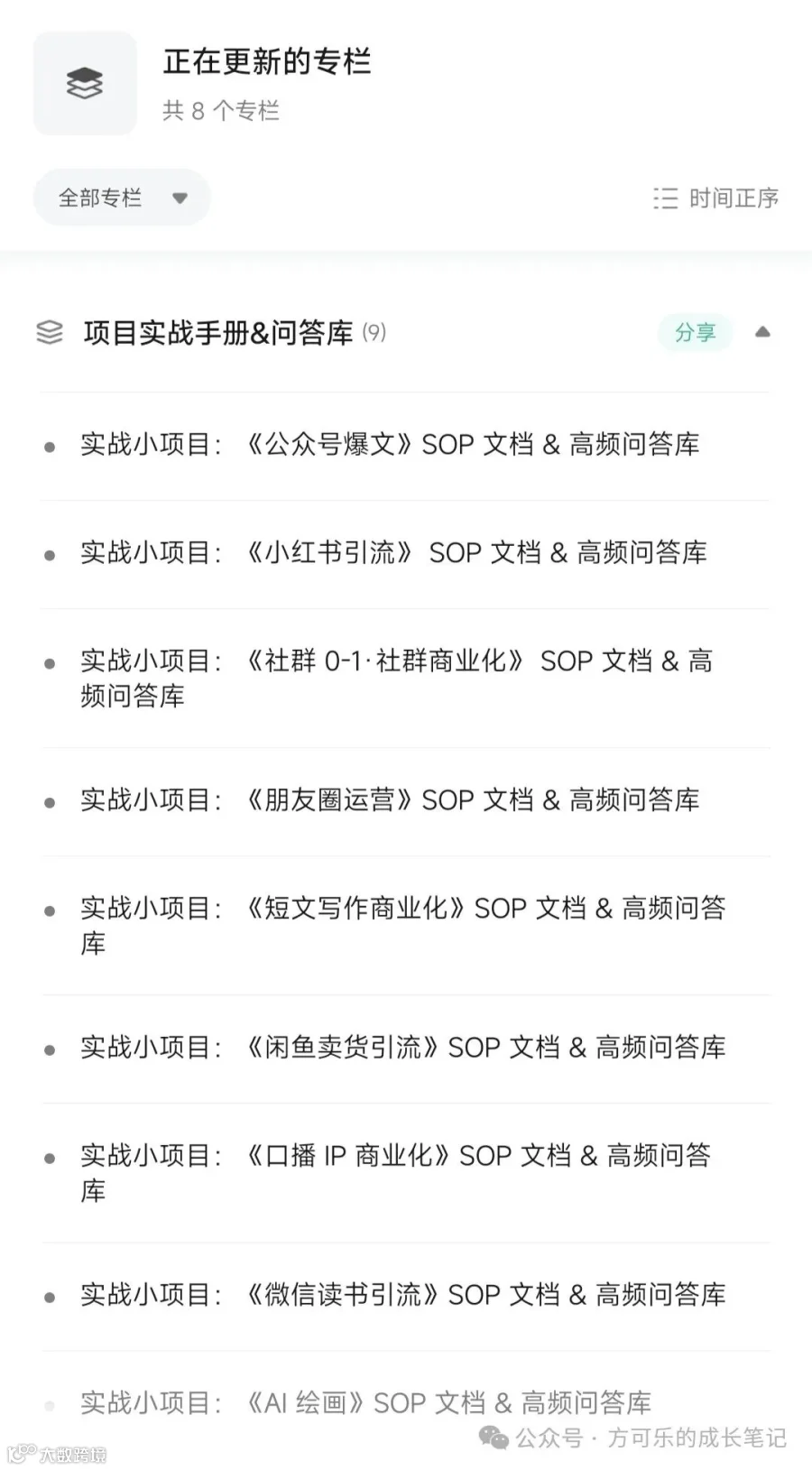The image size is (812, 1470).
Task: Open the 《口播 IP 商业化》 SOP entry
Action: coord(405,1173)
